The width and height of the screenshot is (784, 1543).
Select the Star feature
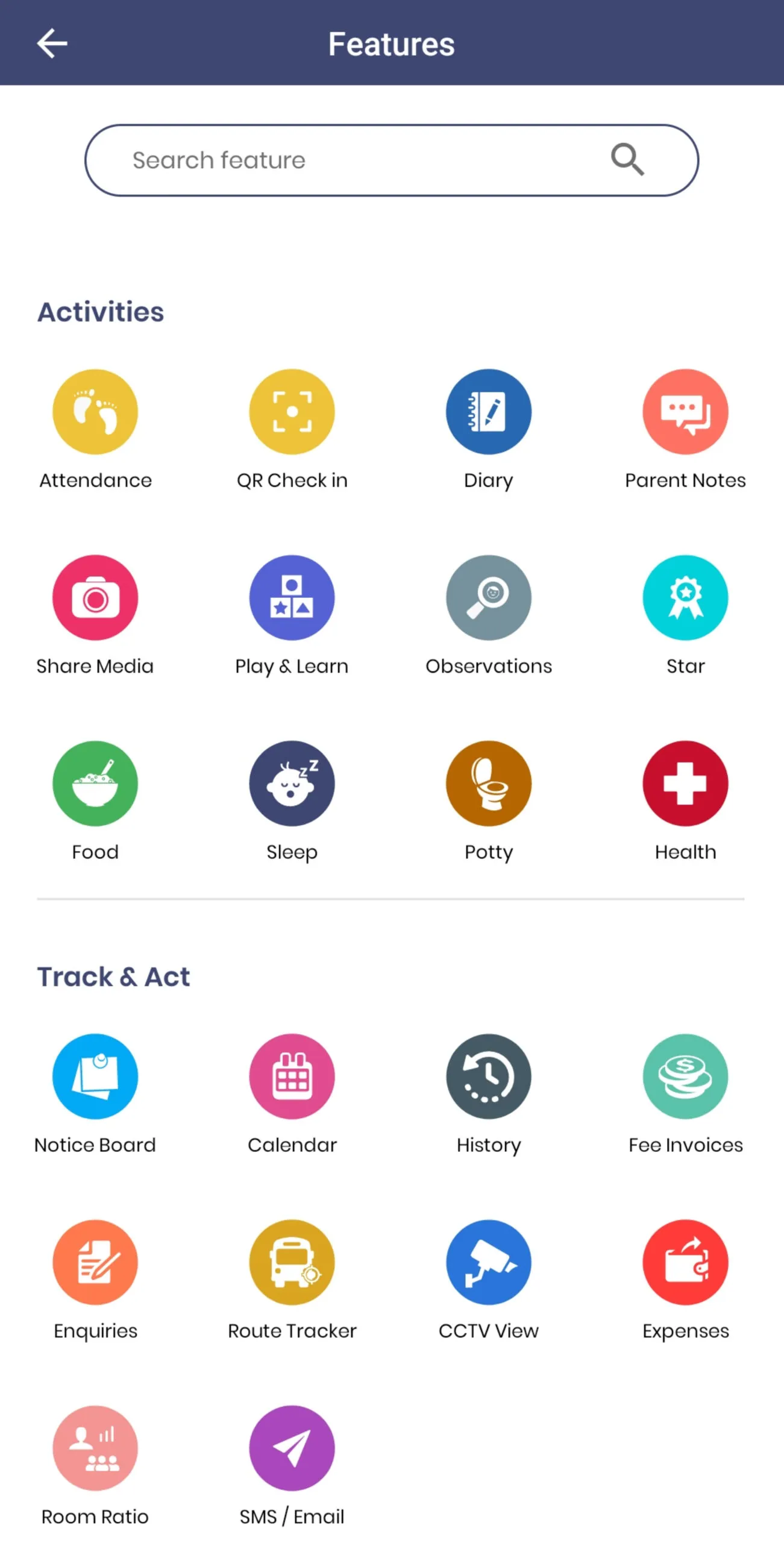[x=685, y=597]
